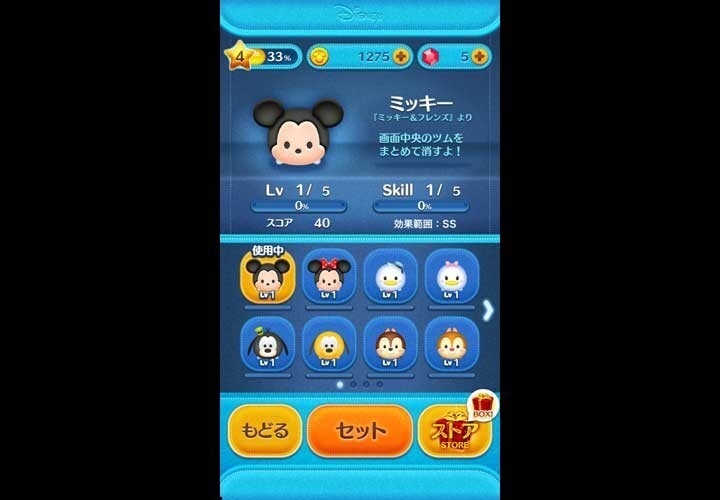Pick the Goofy Tsum

(x=267, y=344)
